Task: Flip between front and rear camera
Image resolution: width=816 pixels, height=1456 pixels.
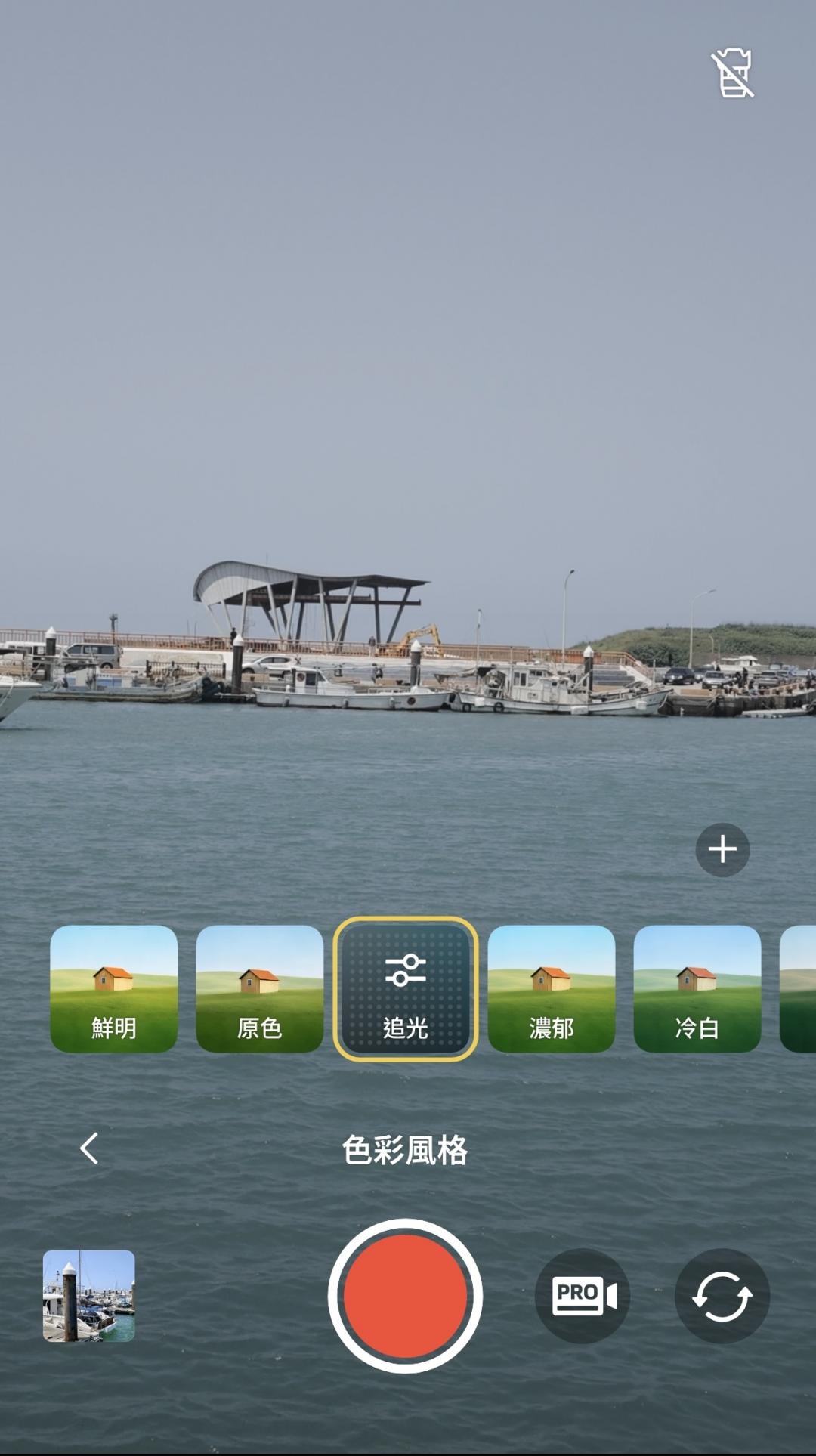Action: (x=722, y=1296)
